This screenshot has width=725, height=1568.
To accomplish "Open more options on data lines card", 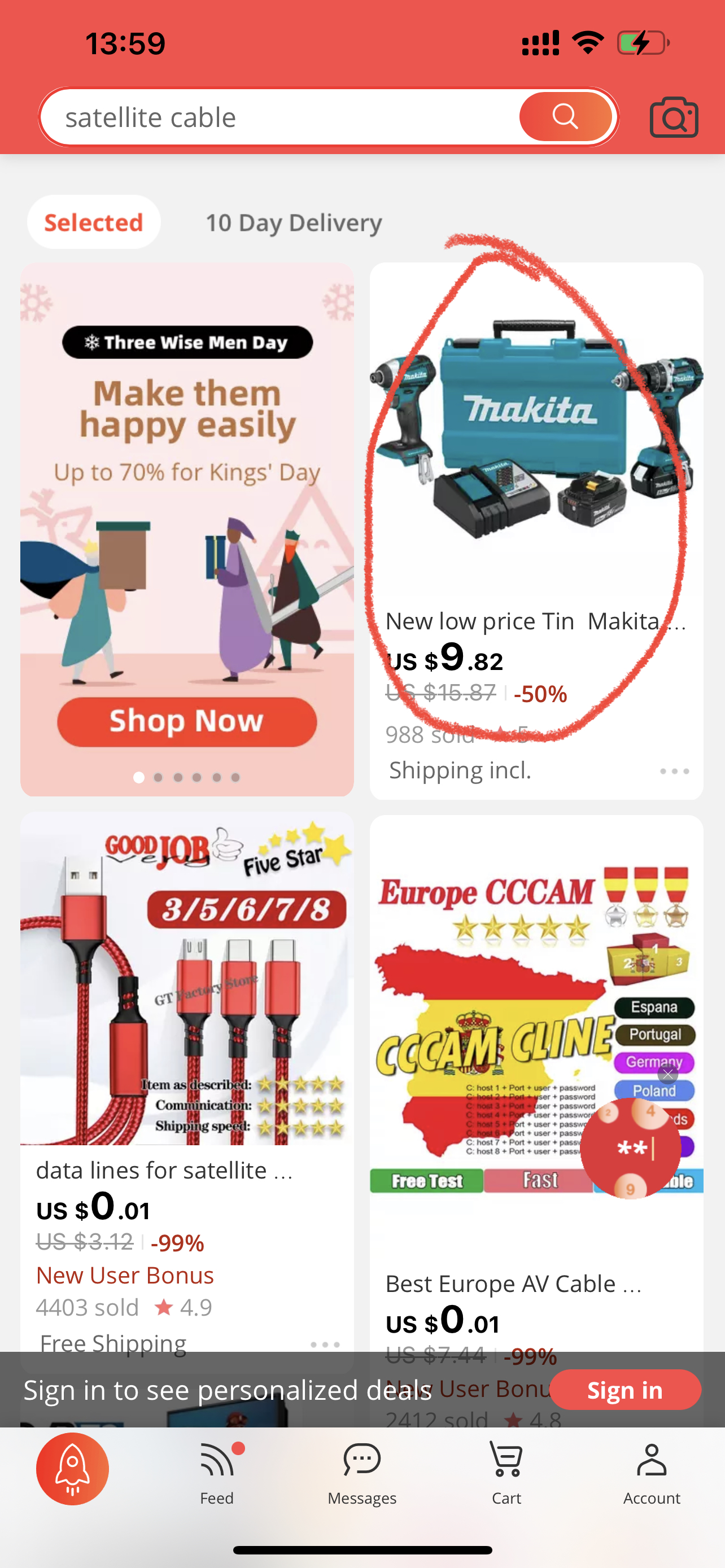I will pyautogui.click(x=325, y=1344).
